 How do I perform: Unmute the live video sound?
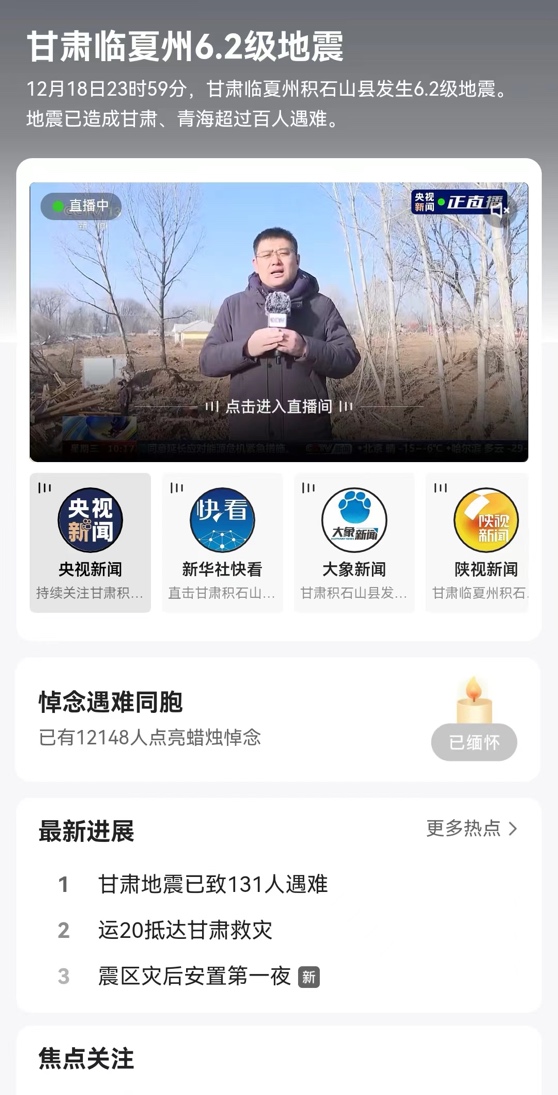point(501,209)
